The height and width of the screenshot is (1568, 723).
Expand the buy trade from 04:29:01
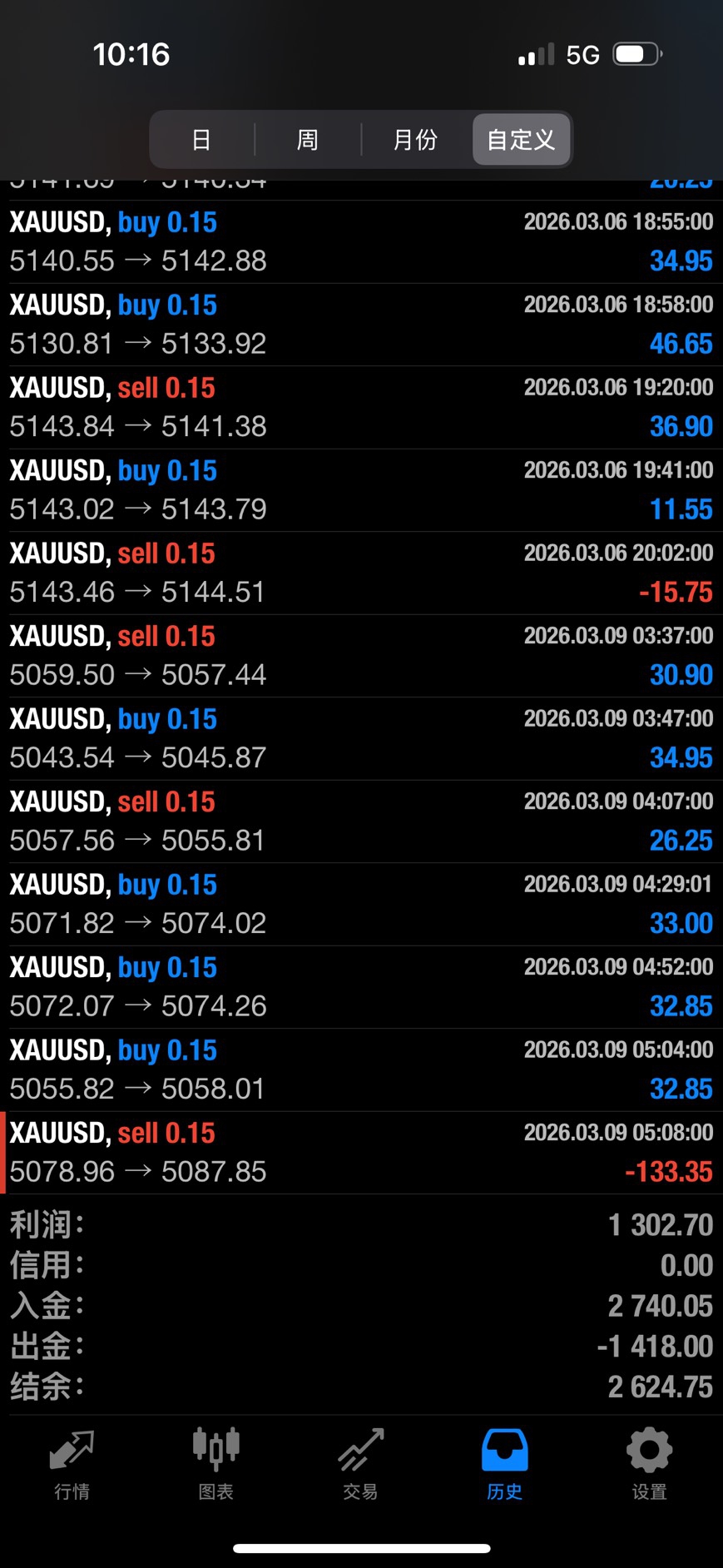[361, 904]
